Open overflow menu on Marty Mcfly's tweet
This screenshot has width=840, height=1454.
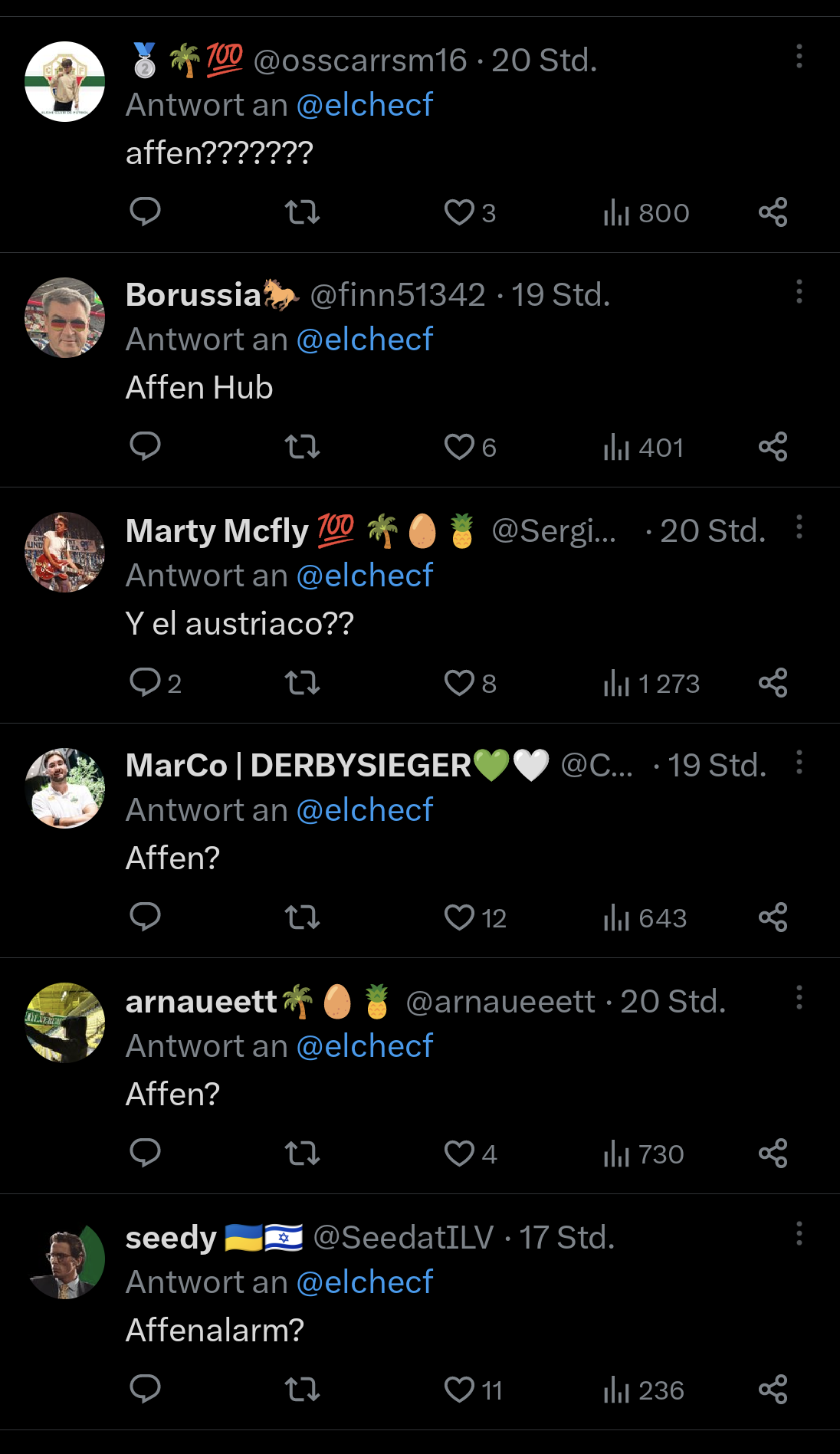[799, 527]
